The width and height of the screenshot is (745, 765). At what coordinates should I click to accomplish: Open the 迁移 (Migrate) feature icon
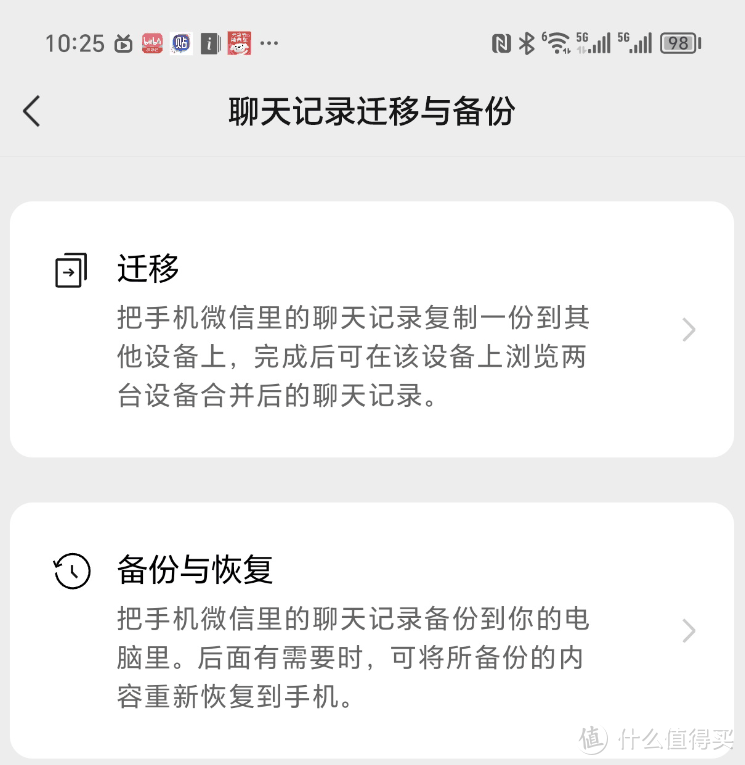coord(70,268)
